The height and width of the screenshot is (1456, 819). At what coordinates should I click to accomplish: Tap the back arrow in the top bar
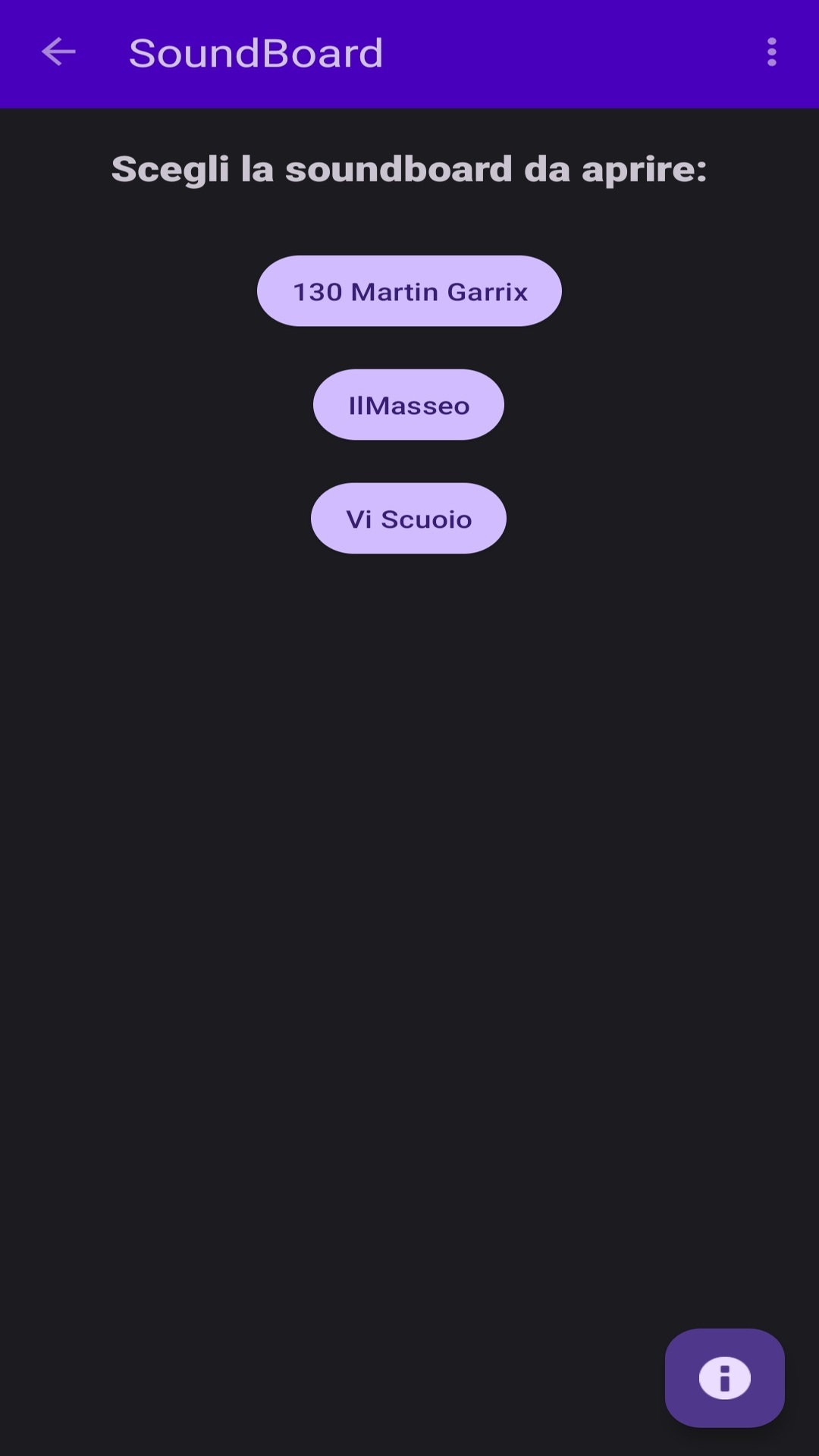[58, 52]
